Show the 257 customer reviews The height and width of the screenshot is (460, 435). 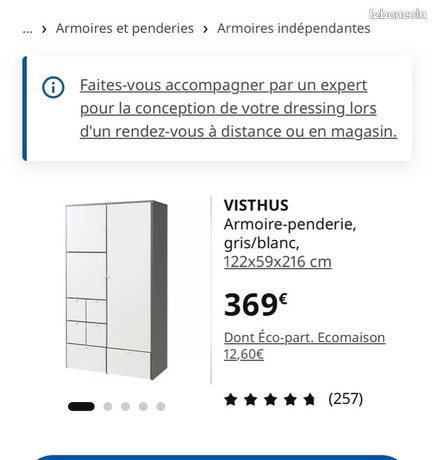coord(293,399)
